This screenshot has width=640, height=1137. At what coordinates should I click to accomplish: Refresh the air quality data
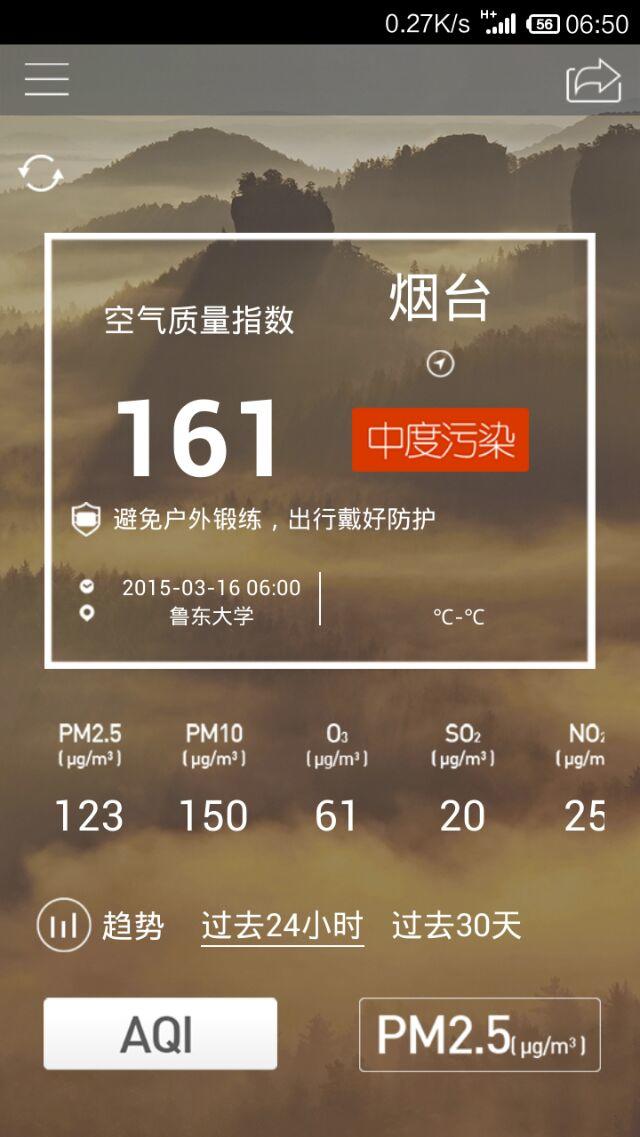click(x=41, y=173)
